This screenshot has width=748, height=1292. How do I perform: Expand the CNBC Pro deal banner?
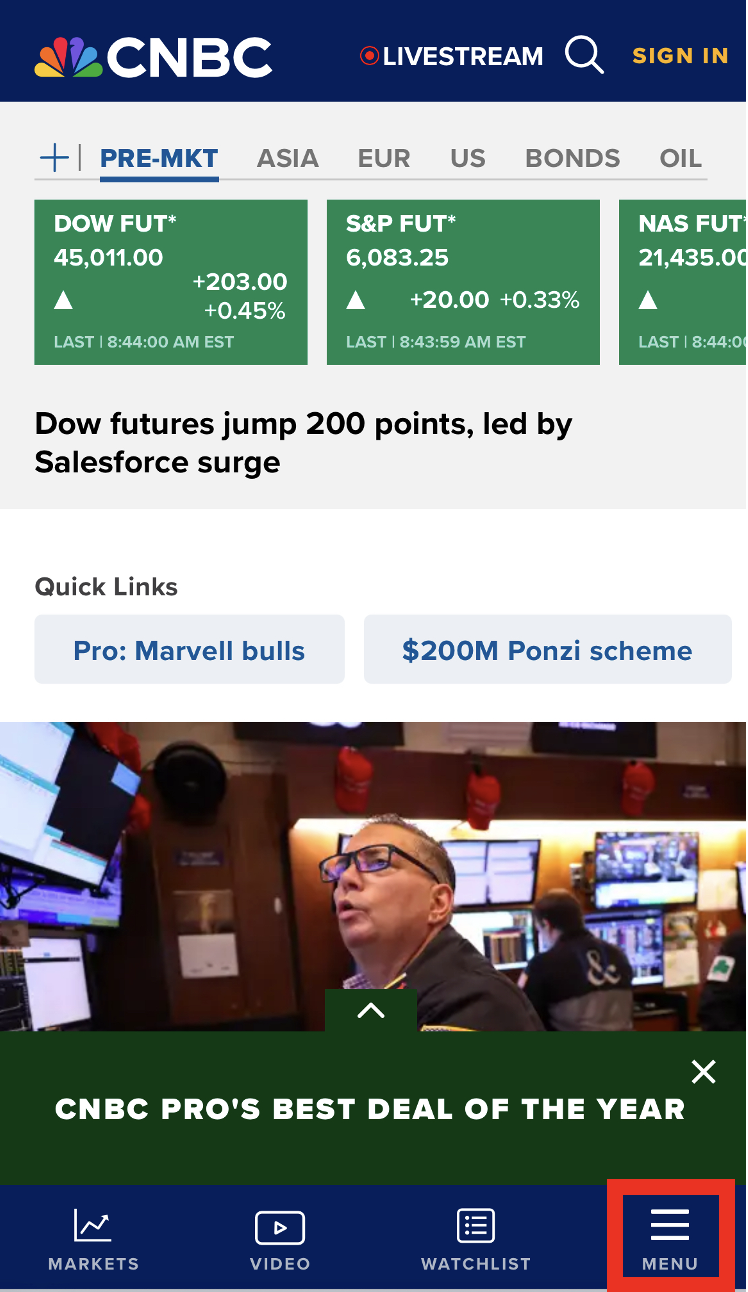[x=371, y=1010]
